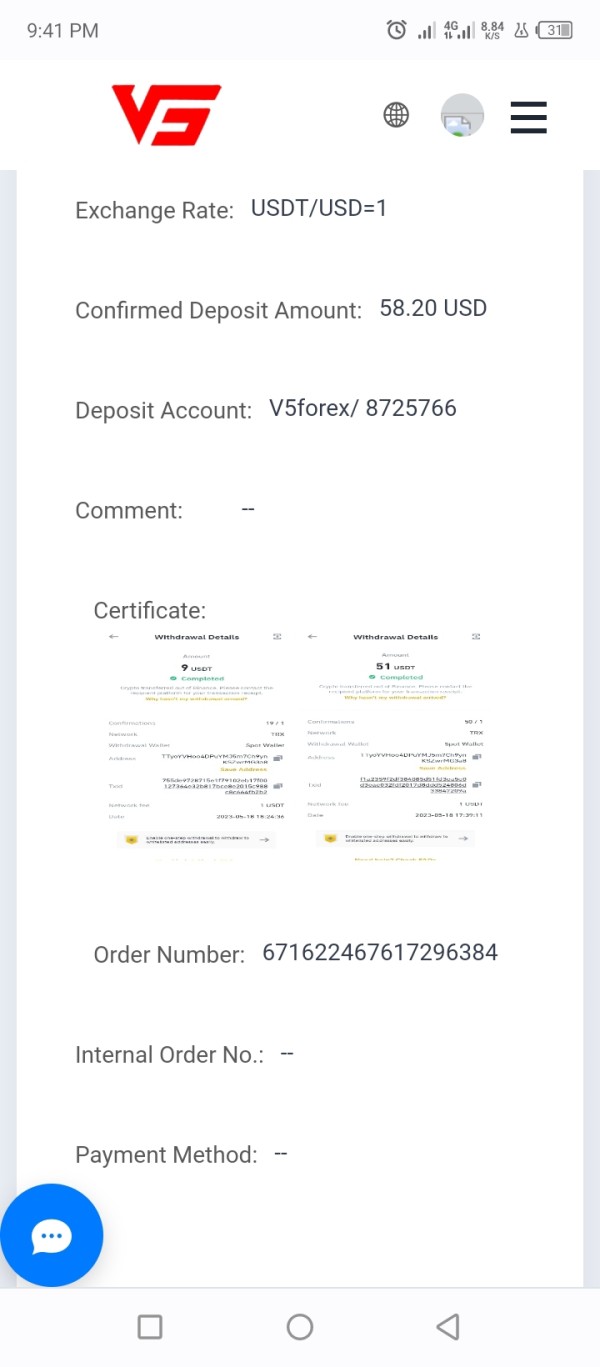600x1367 pixels.
Task: Open the profile avatar
Action: click(462, 116)
